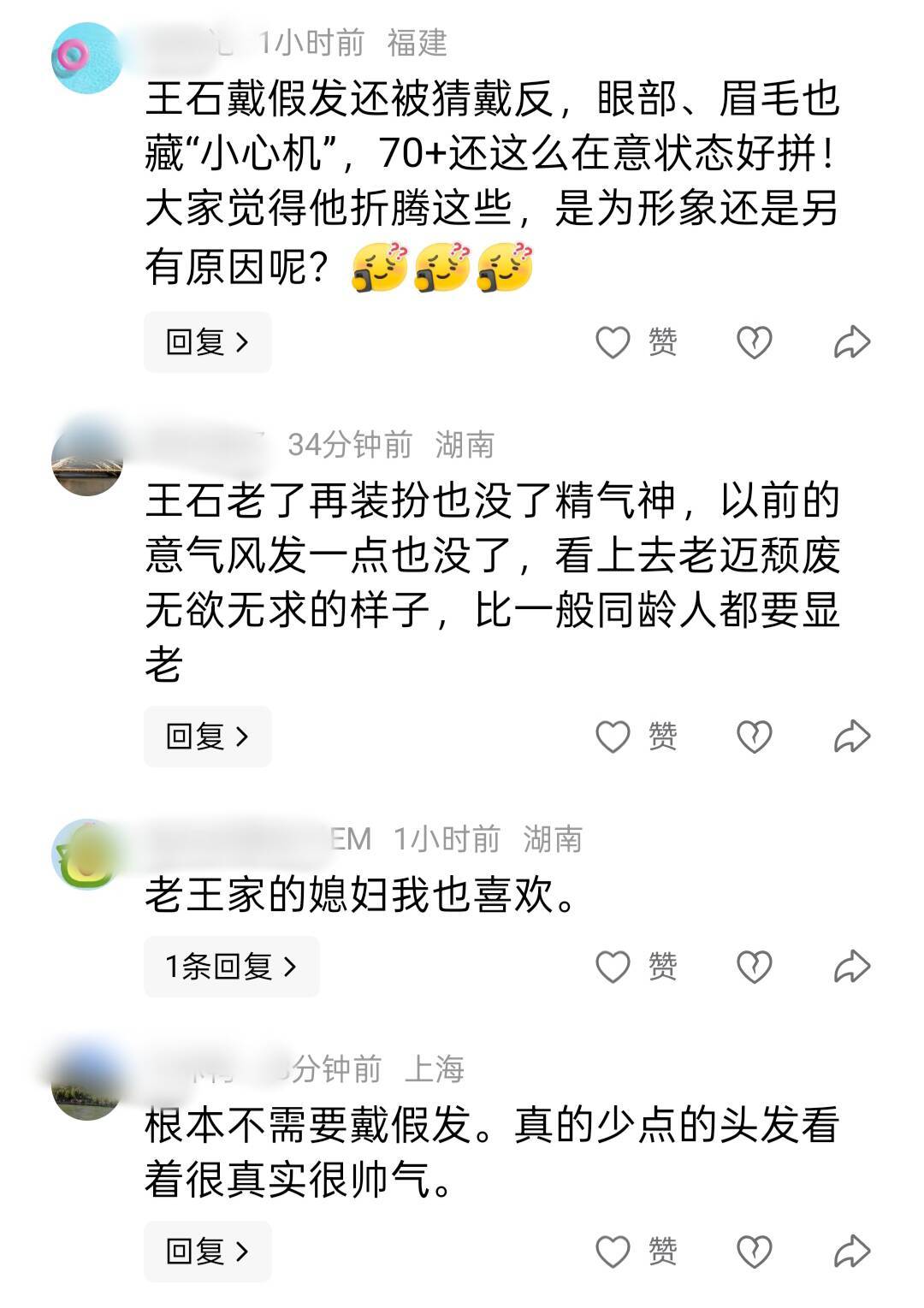The height and width of the screenshot is (1308, 924).
Task: Reply to the 根本不需要戴假发 comment
Action: coord(207,1252)
